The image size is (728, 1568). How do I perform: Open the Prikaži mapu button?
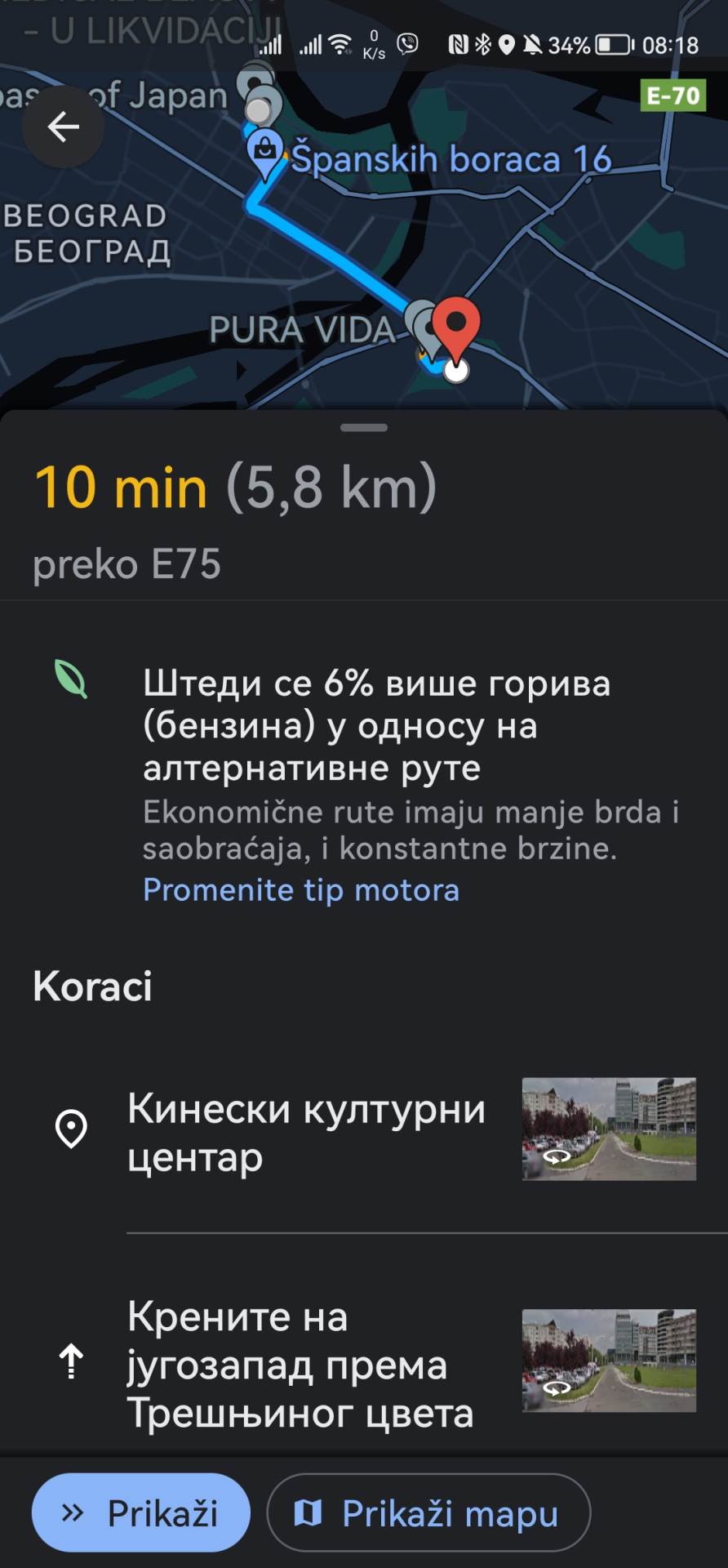point(428,1512)
